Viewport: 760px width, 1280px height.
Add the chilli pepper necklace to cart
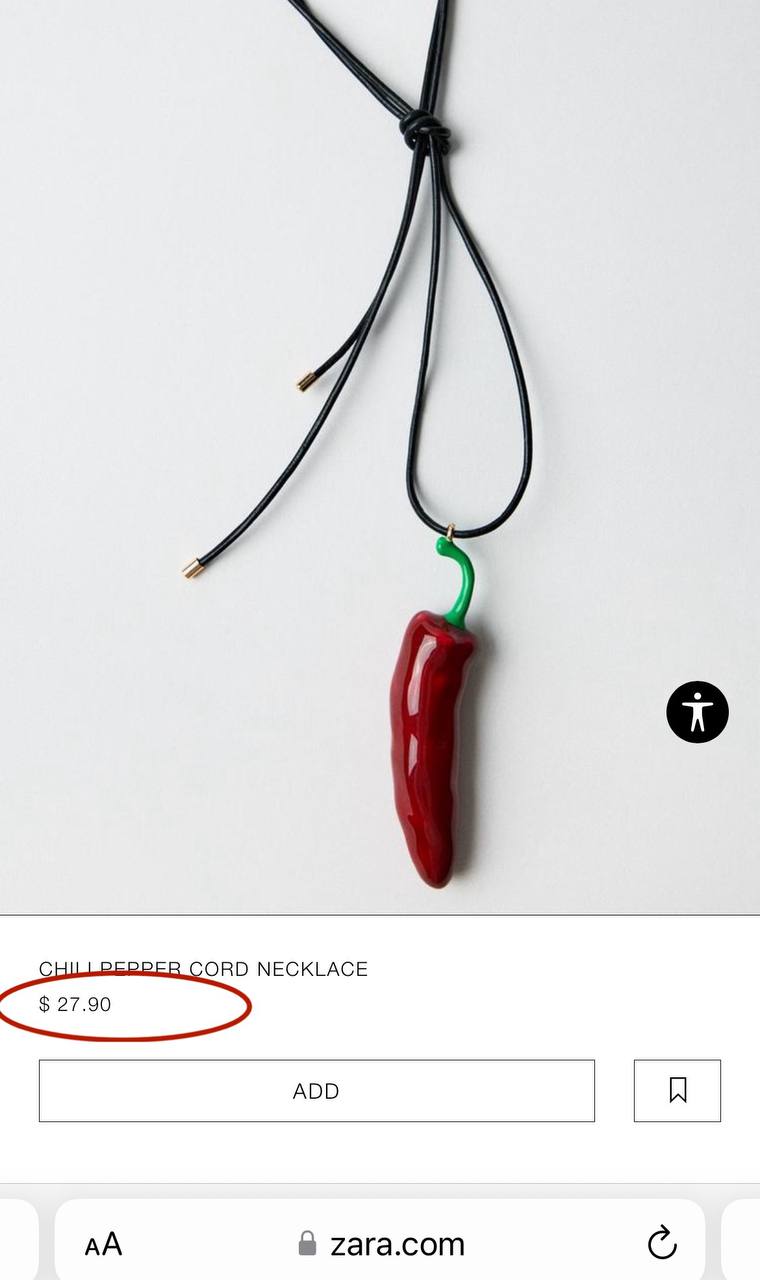[316, 1091]
